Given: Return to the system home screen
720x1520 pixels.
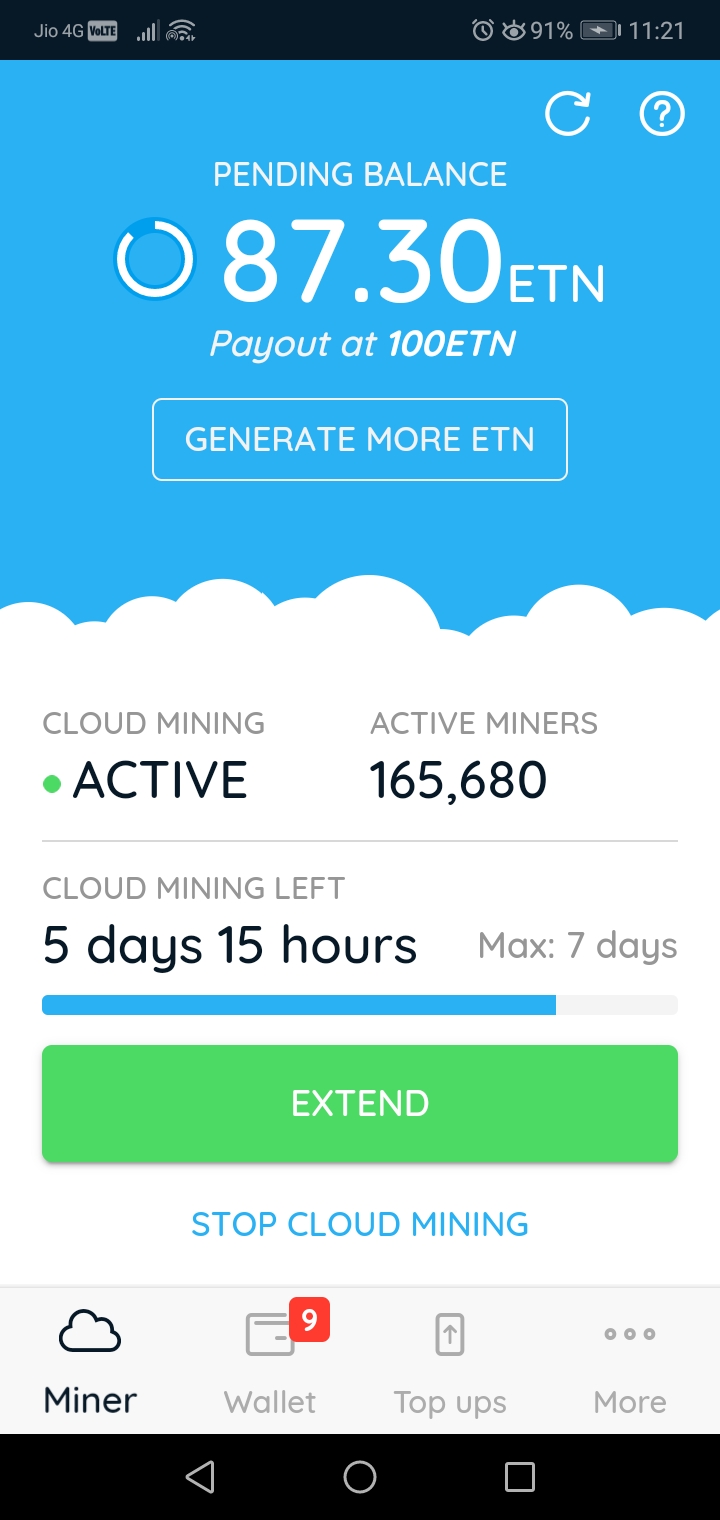Looking at the screenshot, I should pos(360,1477).
